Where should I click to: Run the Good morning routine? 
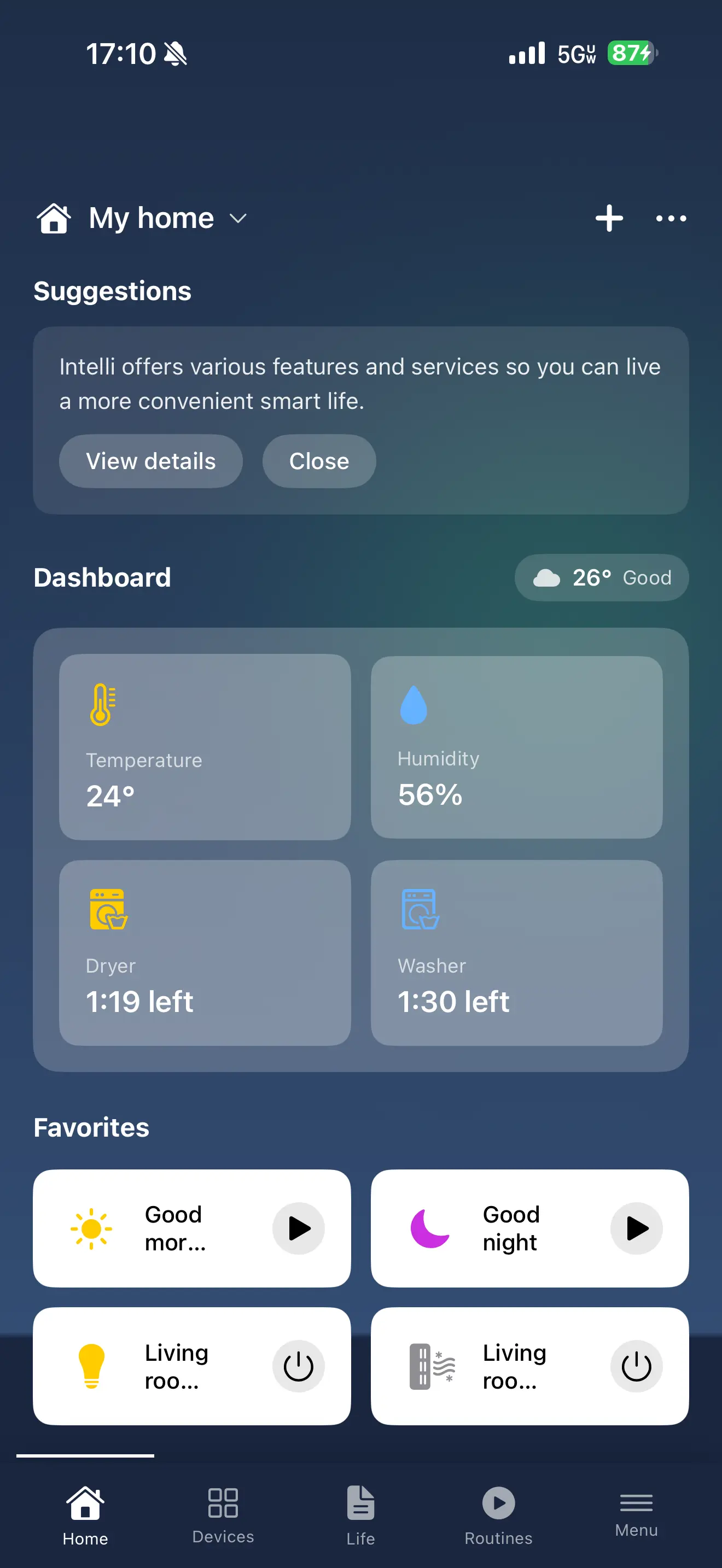(x=298, y=1228)
